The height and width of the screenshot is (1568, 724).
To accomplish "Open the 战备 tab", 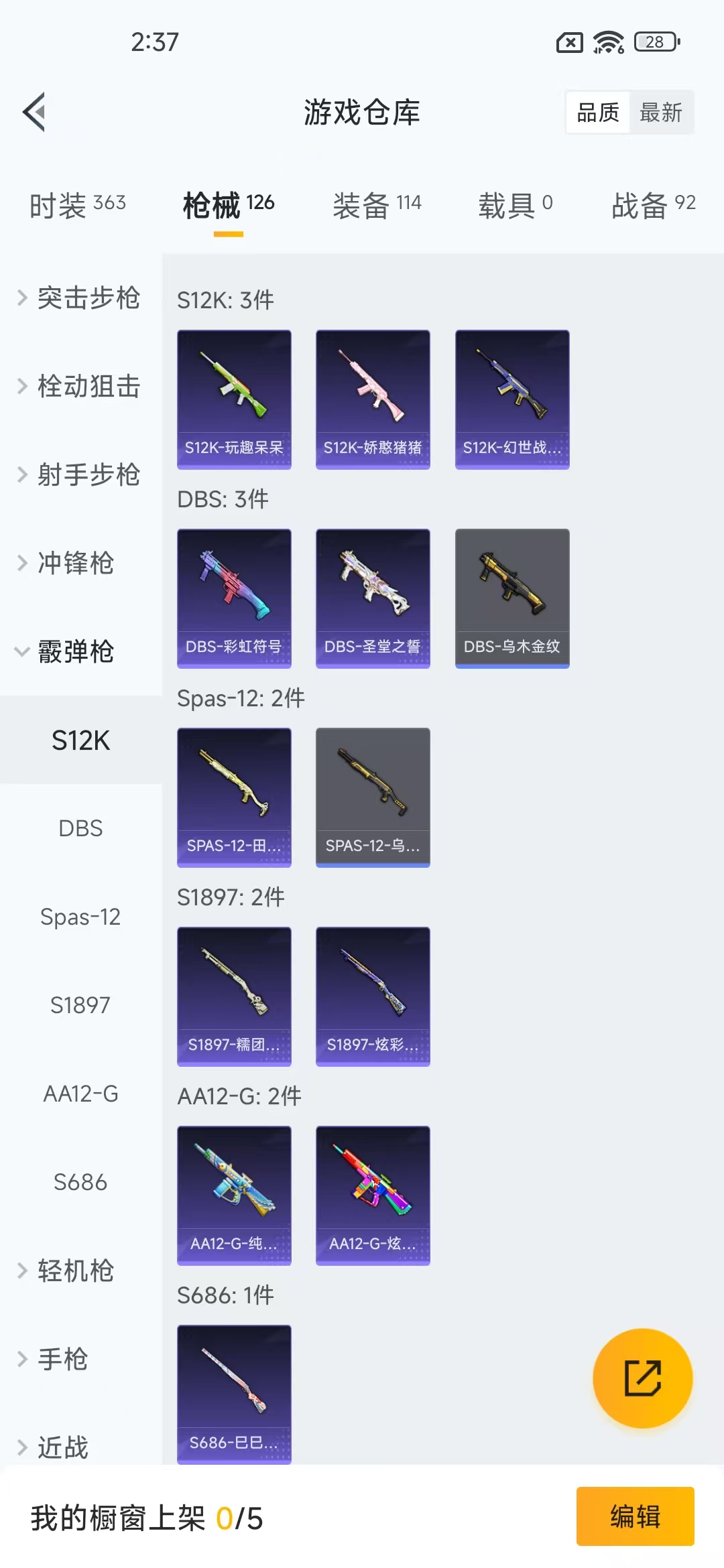I will [653, 204].
